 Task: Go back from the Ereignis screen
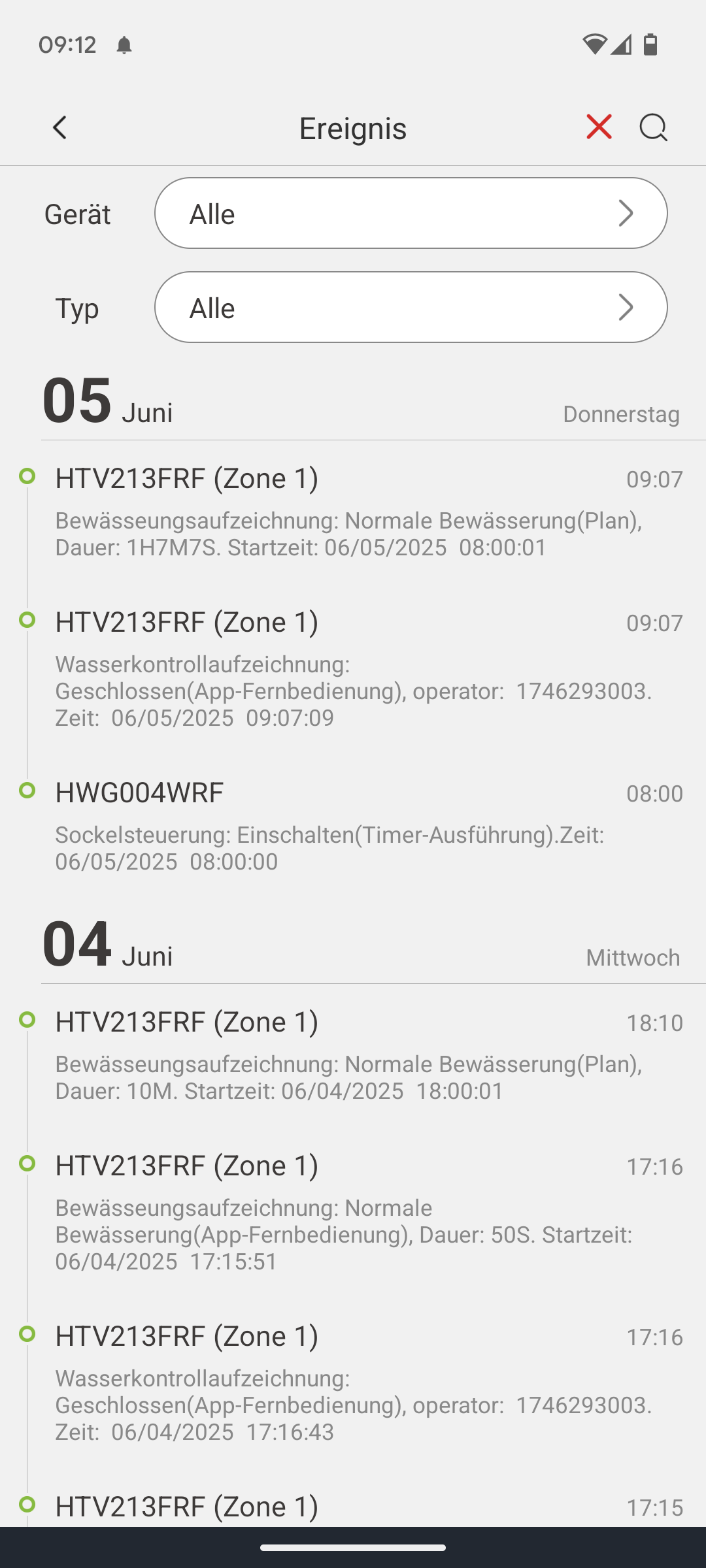click(x=59, y=127)
